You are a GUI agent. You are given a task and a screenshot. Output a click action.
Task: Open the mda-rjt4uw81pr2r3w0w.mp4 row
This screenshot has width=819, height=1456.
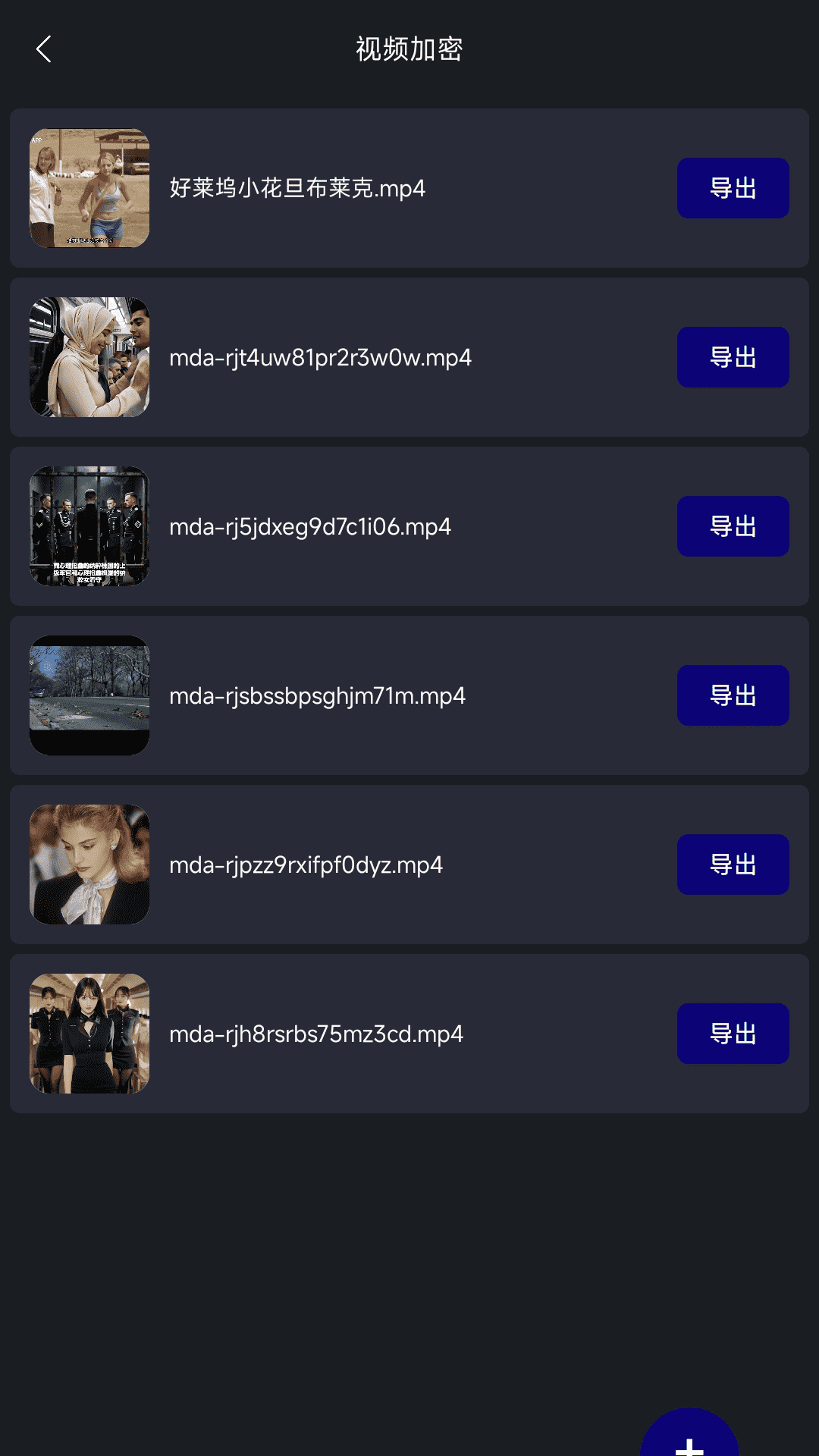tap(320, 357)
